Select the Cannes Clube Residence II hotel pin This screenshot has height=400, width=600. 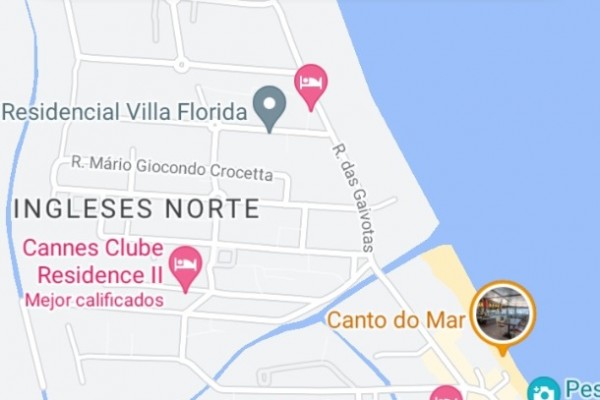[x=186, y=264]
